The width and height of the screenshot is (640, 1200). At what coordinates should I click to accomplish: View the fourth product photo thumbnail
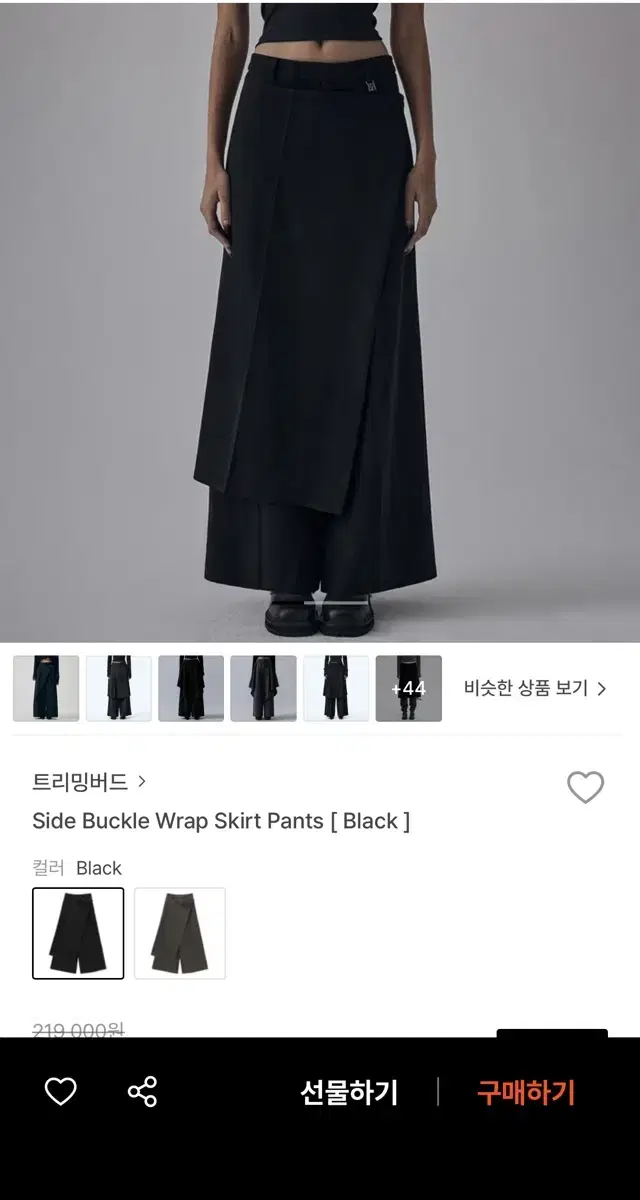pos(264,688)
